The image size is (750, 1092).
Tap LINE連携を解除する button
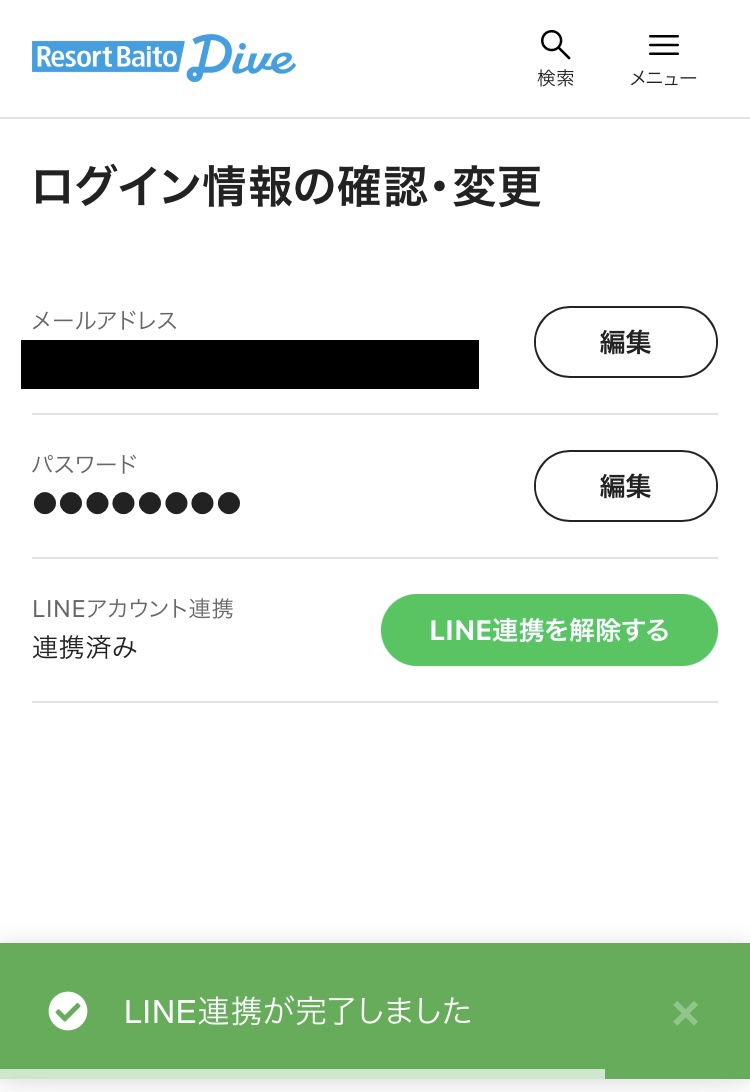click(549, 630)
